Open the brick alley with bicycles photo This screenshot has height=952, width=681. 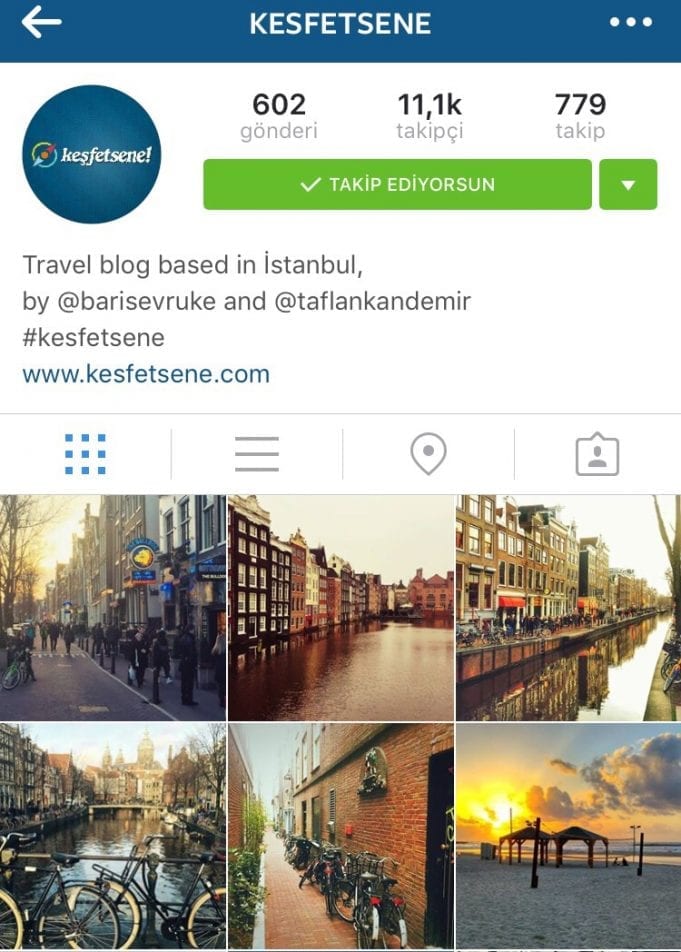[x=341, y=837]
